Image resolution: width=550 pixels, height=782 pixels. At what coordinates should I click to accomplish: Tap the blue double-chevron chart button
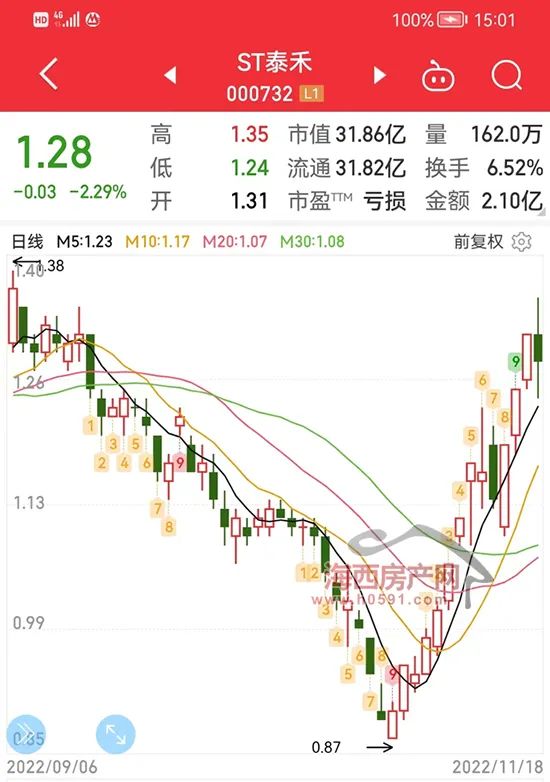click(x=26, y=734)
